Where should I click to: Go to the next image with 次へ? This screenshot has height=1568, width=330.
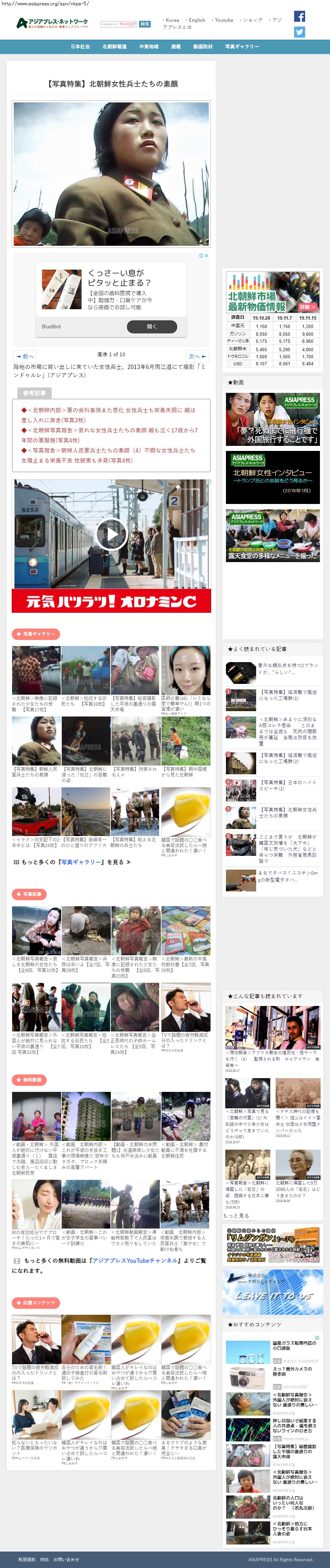[197, 356]
